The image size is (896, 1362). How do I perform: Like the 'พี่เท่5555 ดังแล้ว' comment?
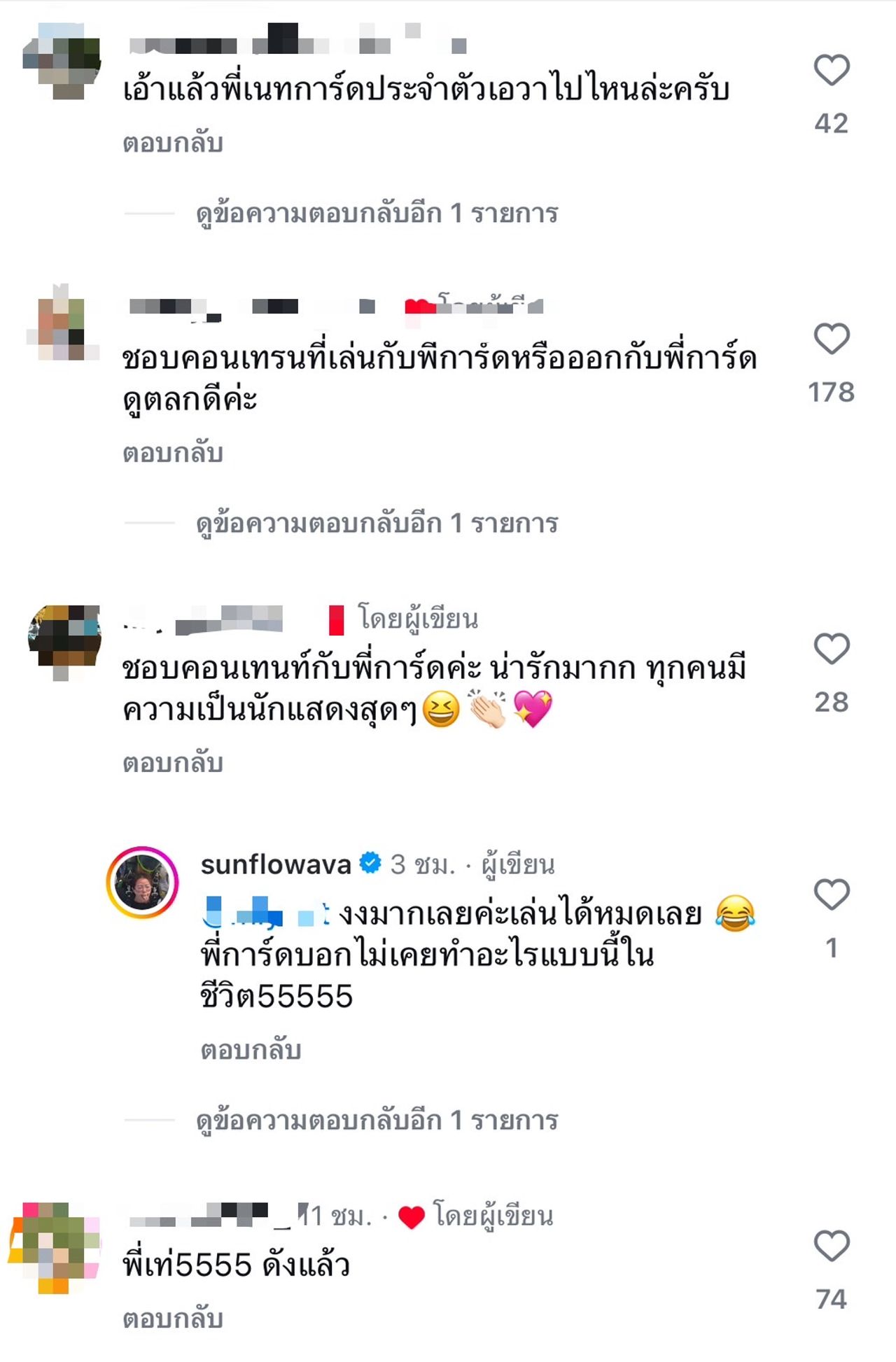tap(832, 1247)
